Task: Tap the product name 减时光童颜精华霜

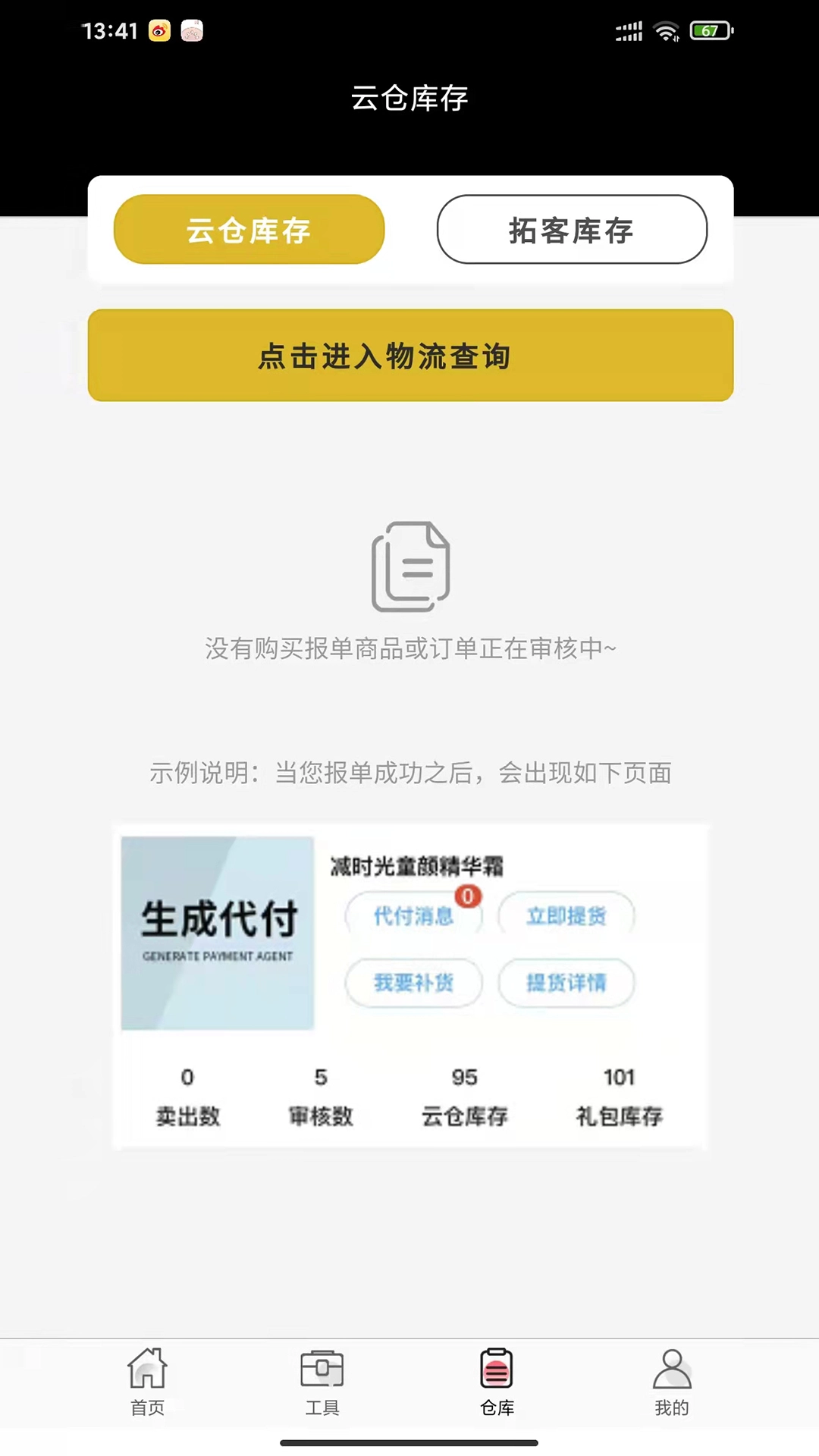Action: pos(418,864)
